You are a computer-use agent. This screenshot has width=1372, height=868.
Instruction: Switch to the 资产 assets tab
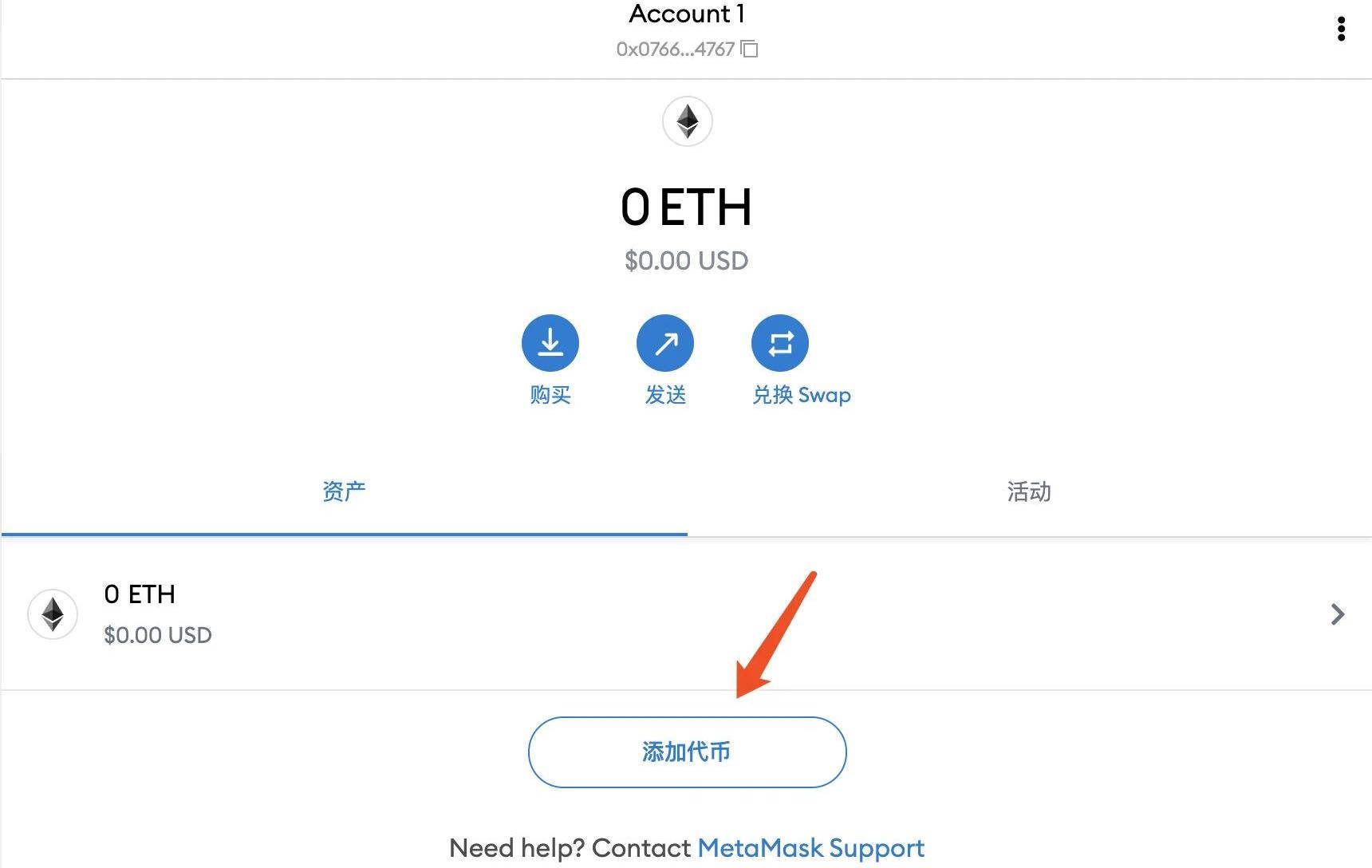(344, 491)
